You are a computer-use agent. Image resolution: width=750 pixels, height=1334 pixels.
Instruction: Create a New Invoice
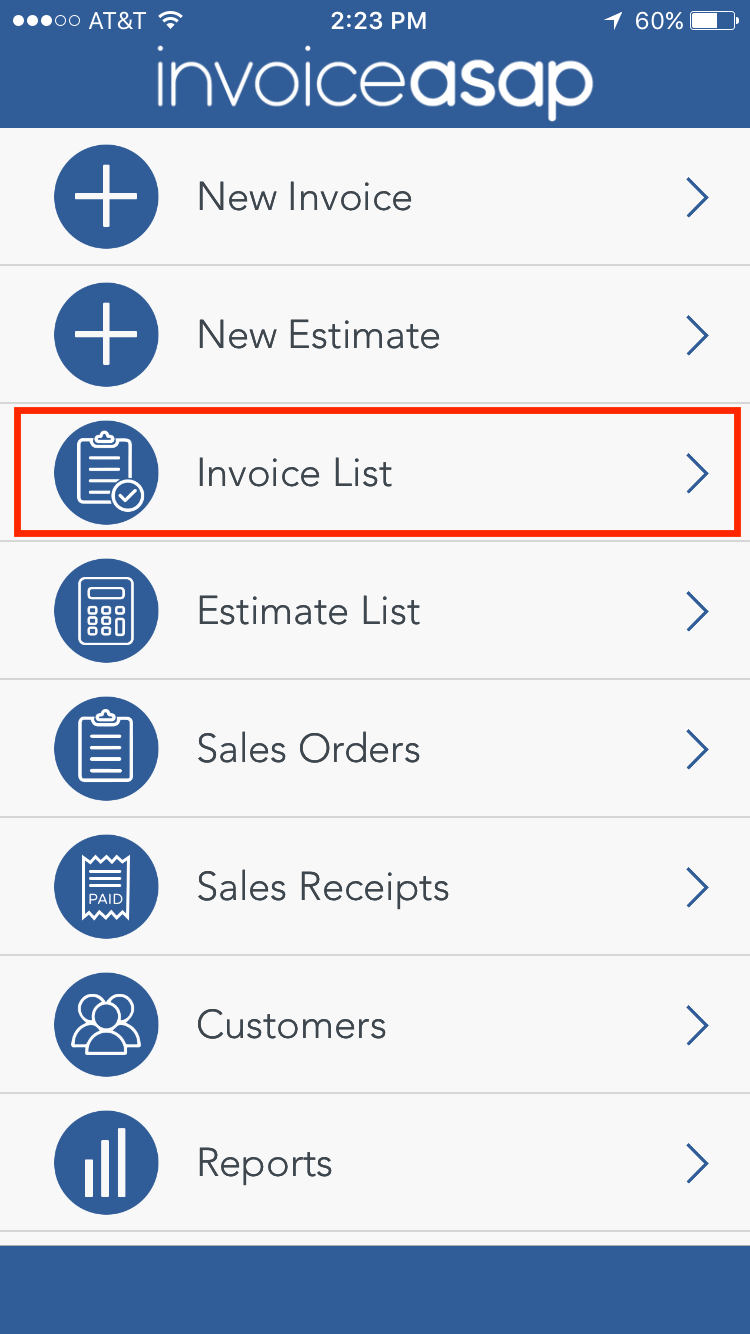pos(375,197)
